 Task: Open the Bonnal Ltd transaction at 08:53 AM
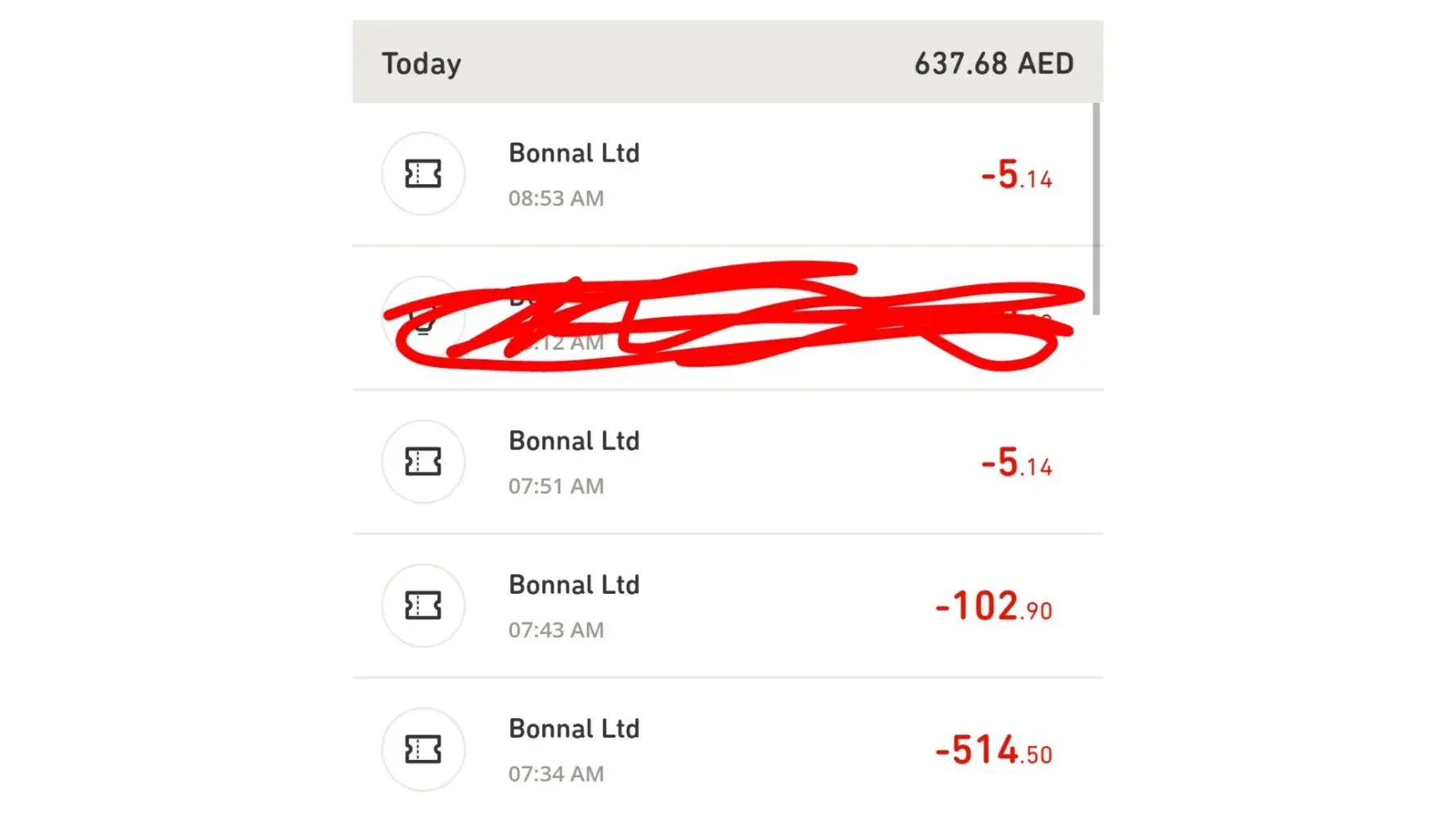pos(726,174)
